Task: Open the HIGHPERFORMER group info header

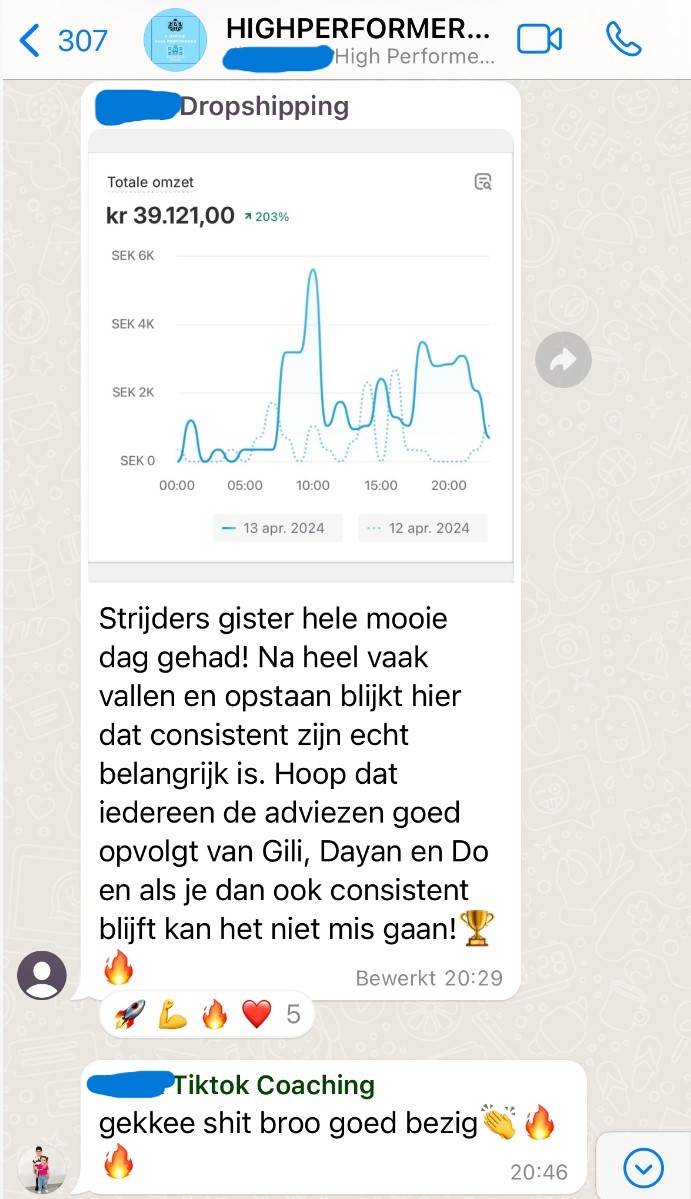Action: 359,41
